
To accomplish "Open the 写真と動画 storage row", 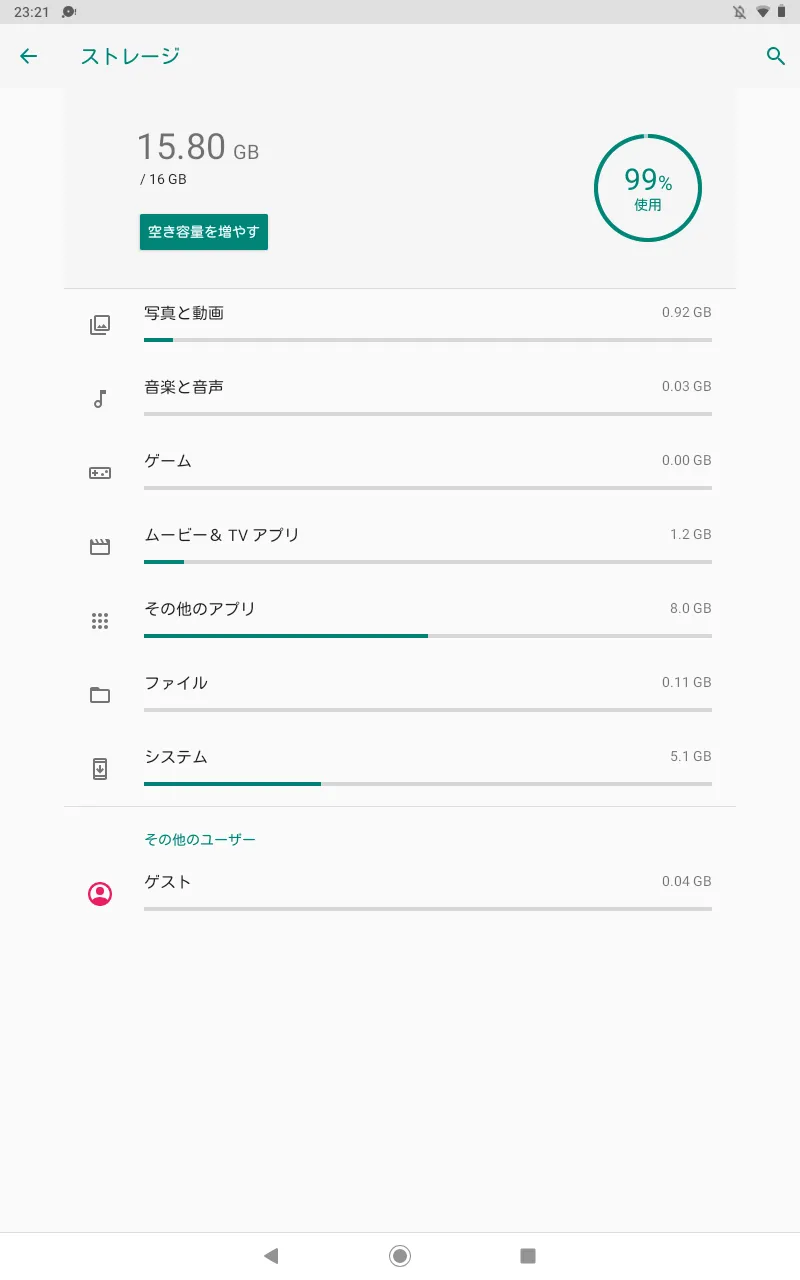I will click(x=400, y=324).
